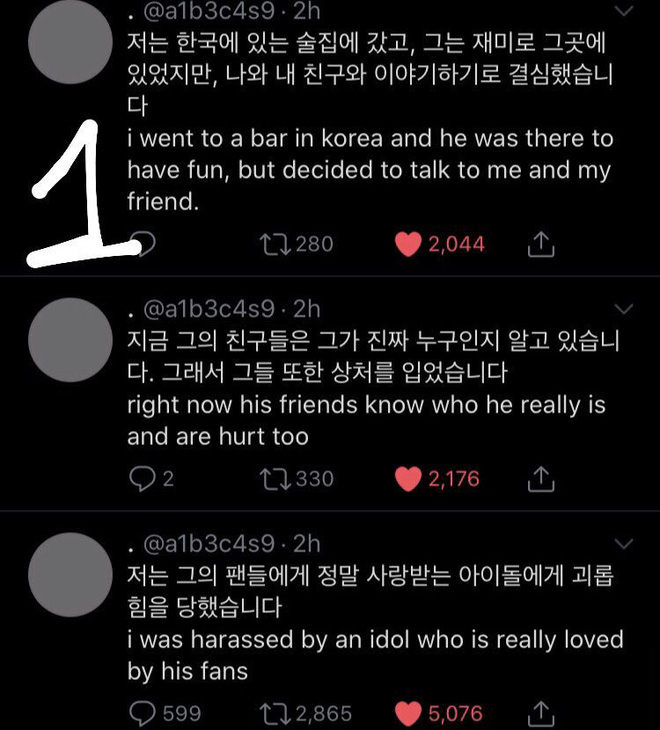Open the @a1b3c4s9 handle on the 'harassed' tweet
This screenshot has width=660, height=730.
[x=210, y=543]
